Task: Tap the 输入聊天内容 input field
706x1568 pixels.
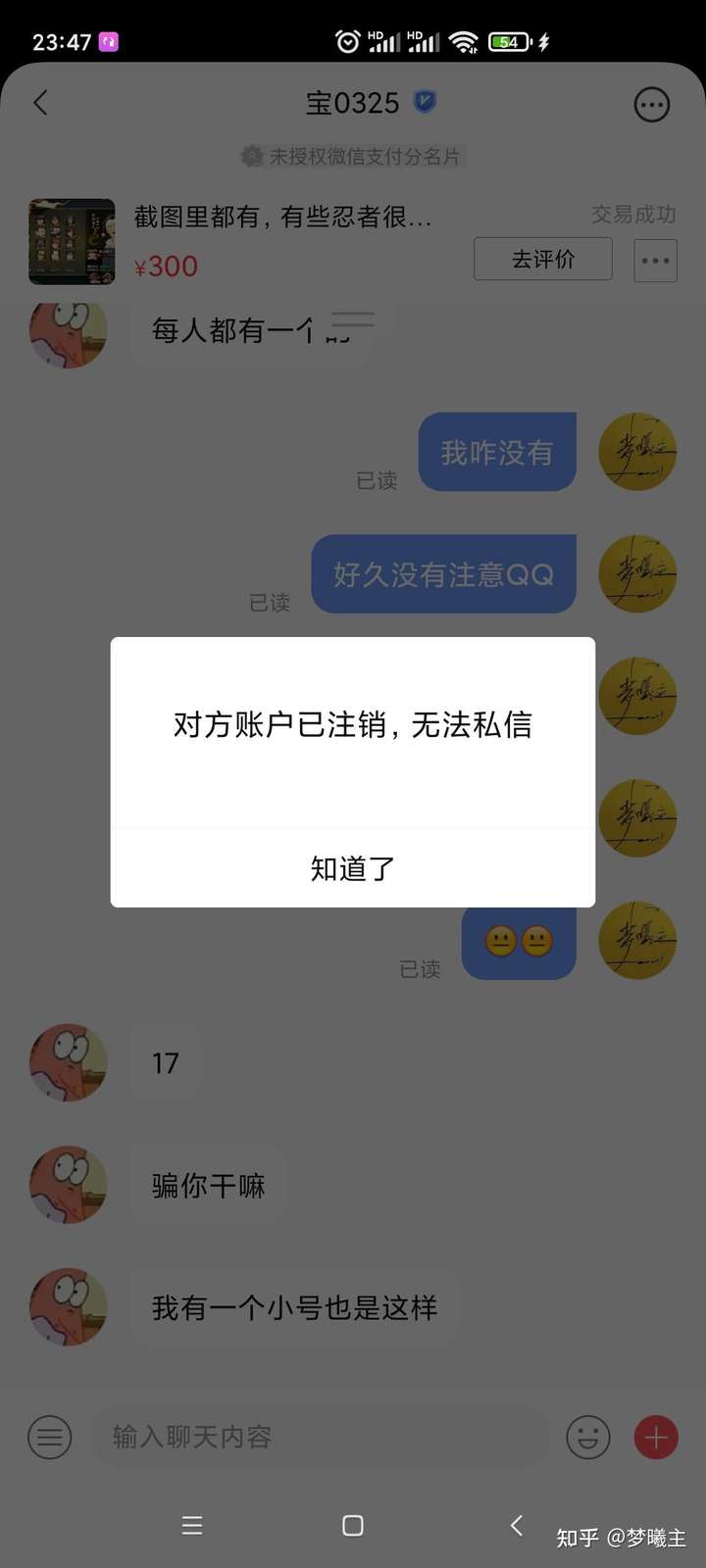Action: point(314,1437)
